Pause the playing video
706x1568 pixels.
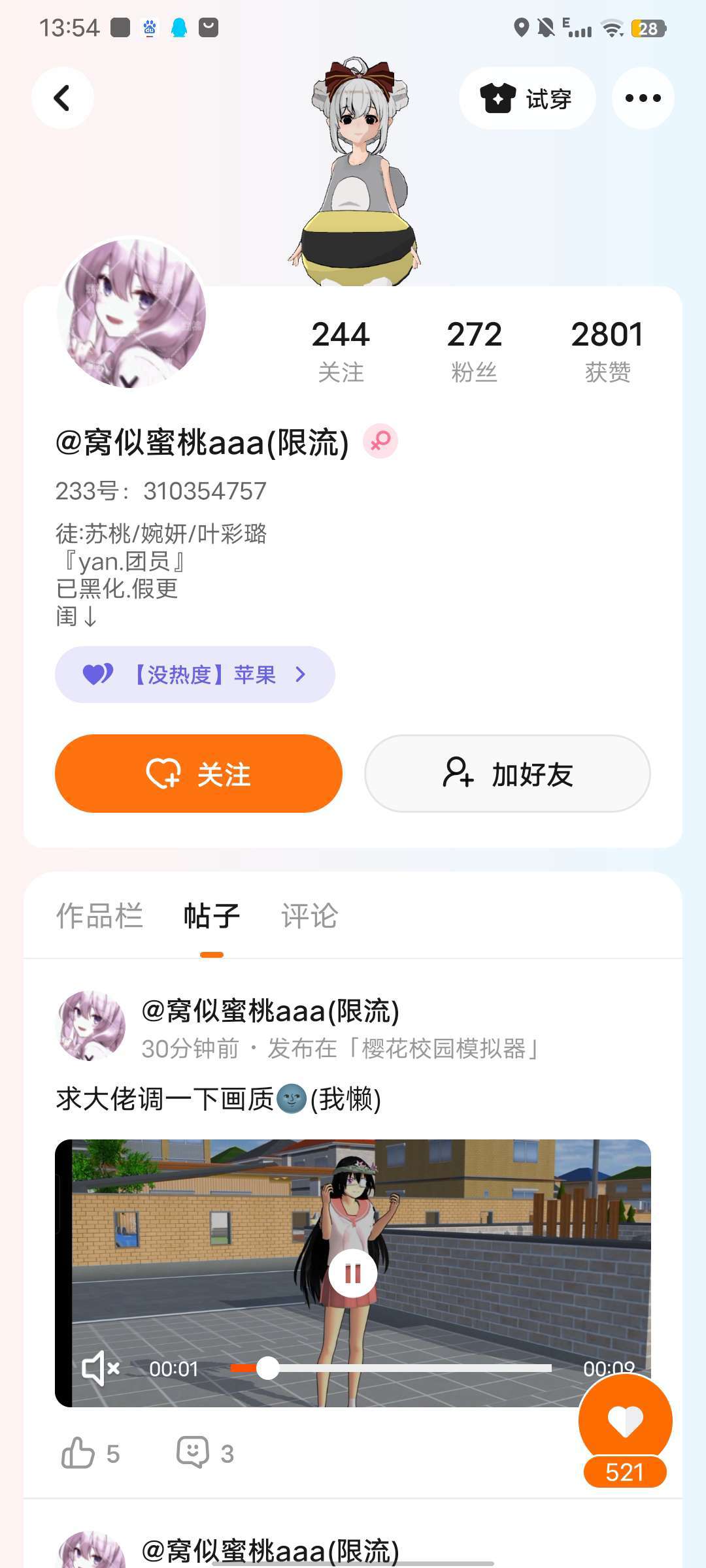point(353,1273)
